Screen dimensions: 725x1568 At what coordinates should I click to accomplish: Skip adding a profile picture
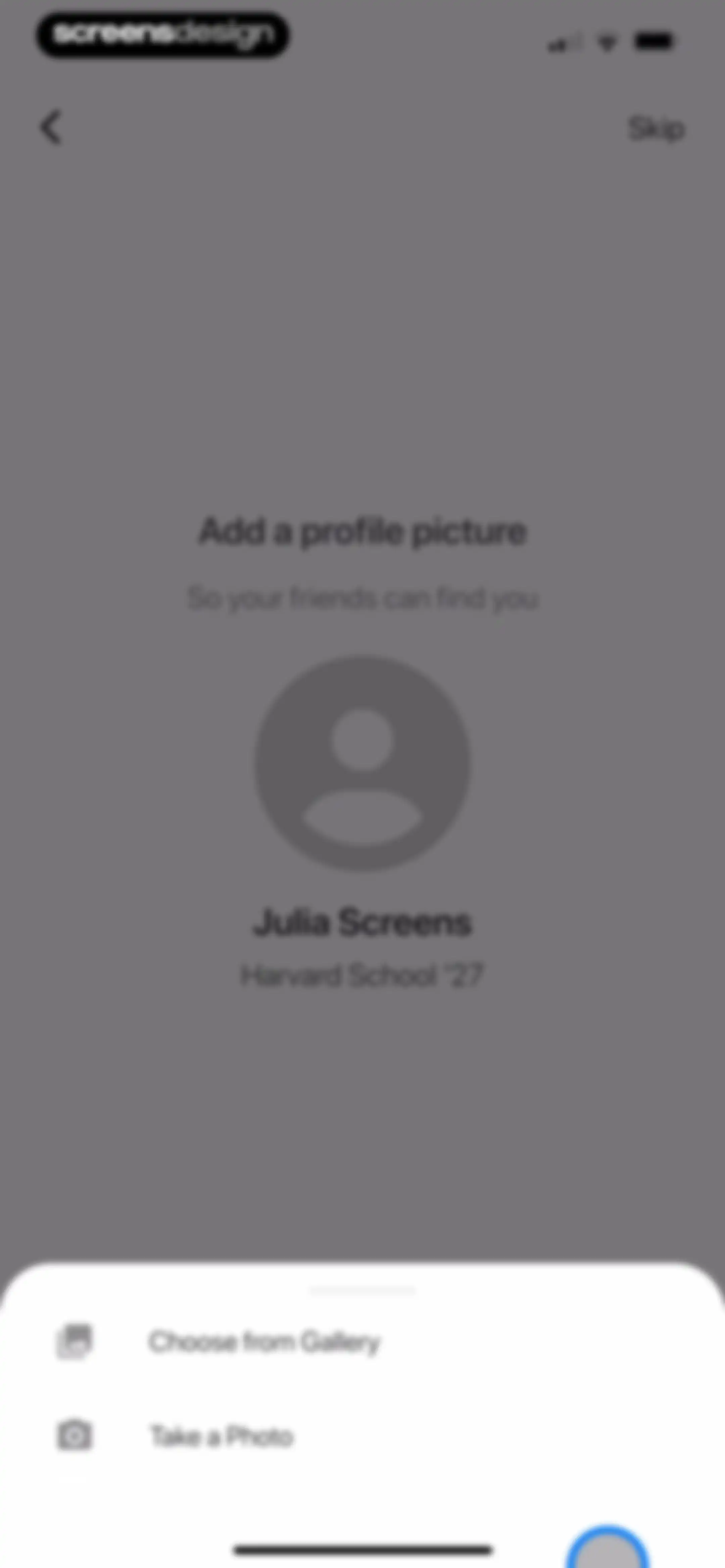tap(656, 129)
